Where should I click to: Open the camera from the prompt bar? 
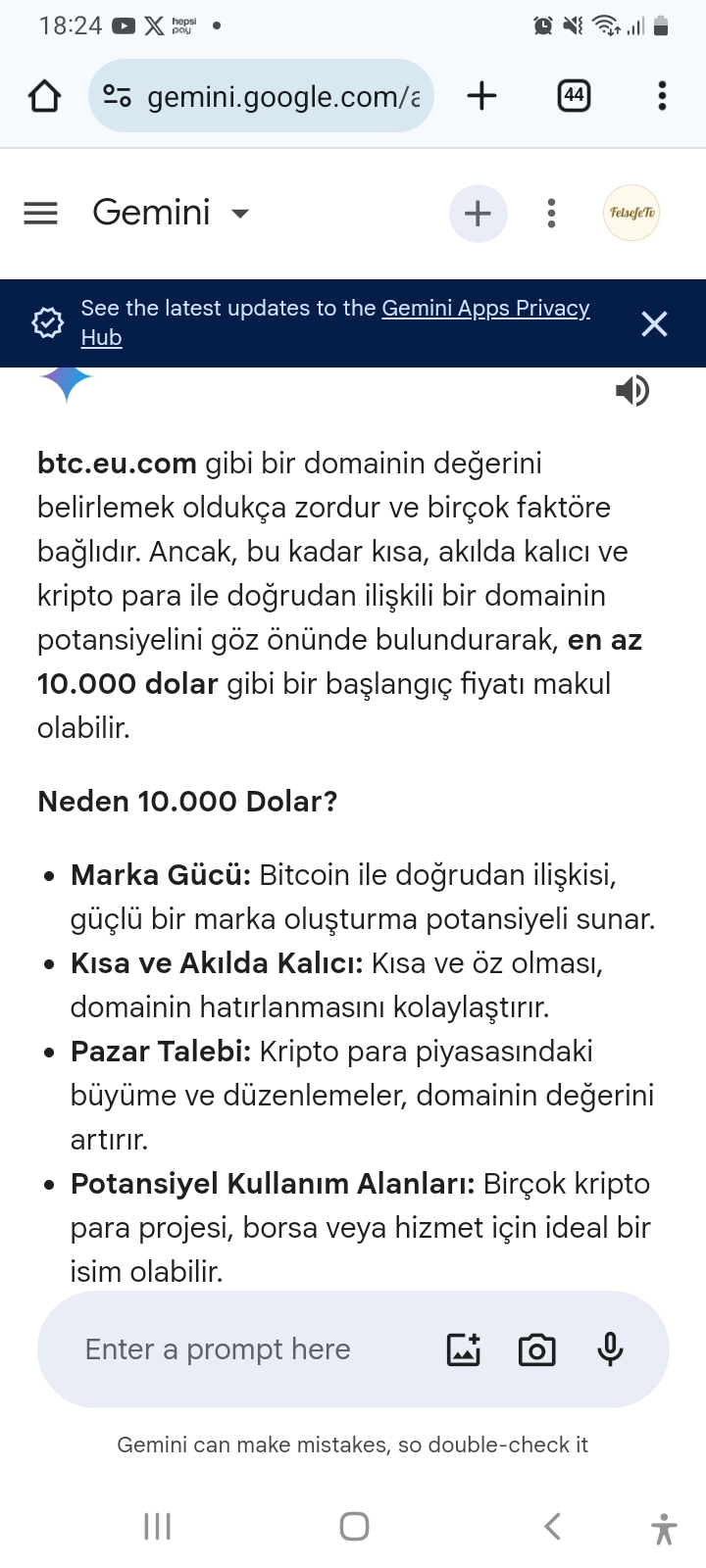pos(536,1349)
